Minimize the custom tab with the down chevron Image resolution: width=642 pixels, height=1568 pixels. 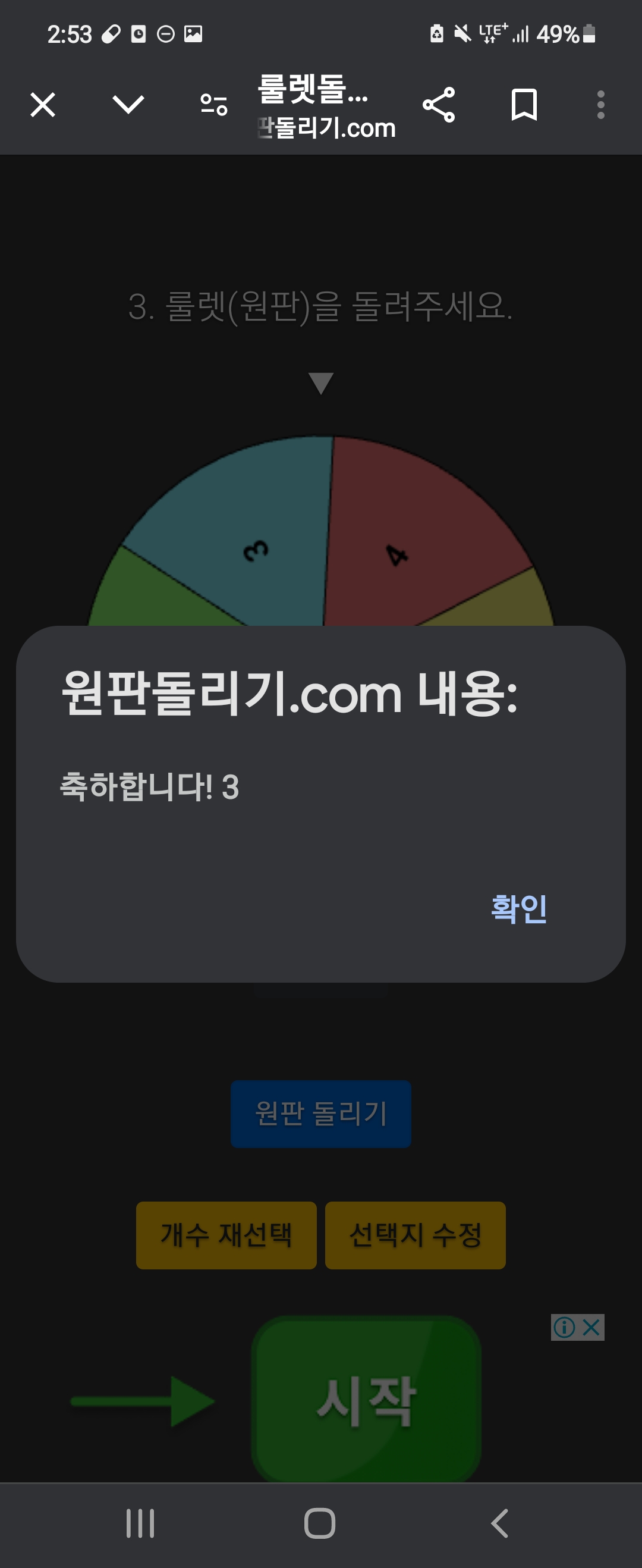(x=128, y=105)
